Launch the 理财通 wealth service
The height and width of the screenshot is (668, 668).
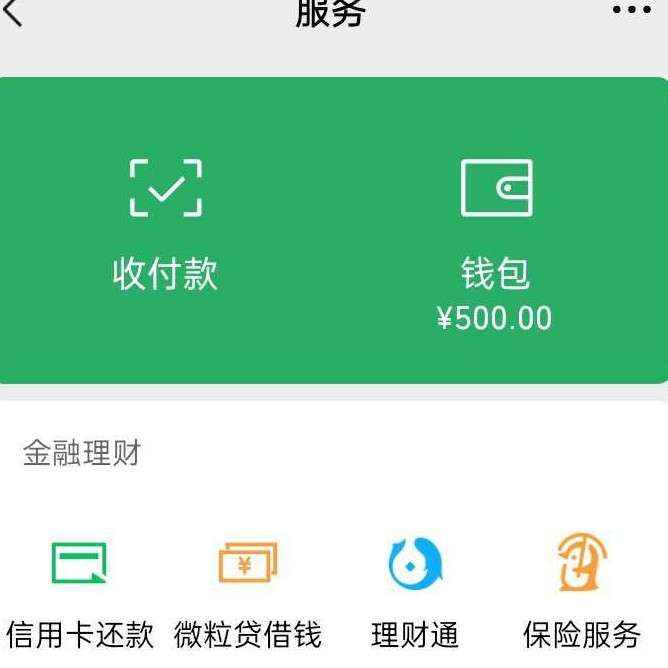(414, 590)
